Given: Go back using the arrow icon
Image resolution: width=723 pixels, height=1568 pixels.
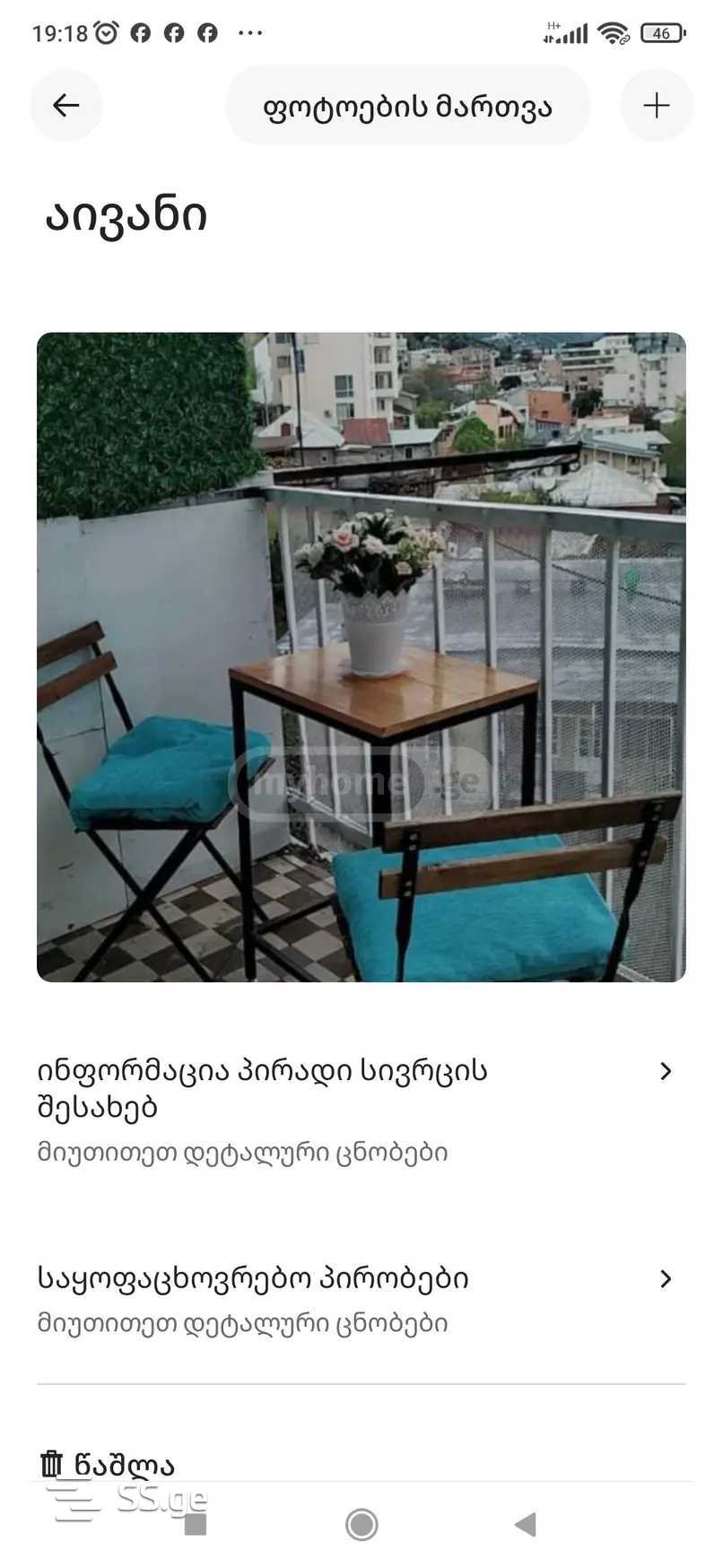Looking at the screenshot, I should 66,106.
